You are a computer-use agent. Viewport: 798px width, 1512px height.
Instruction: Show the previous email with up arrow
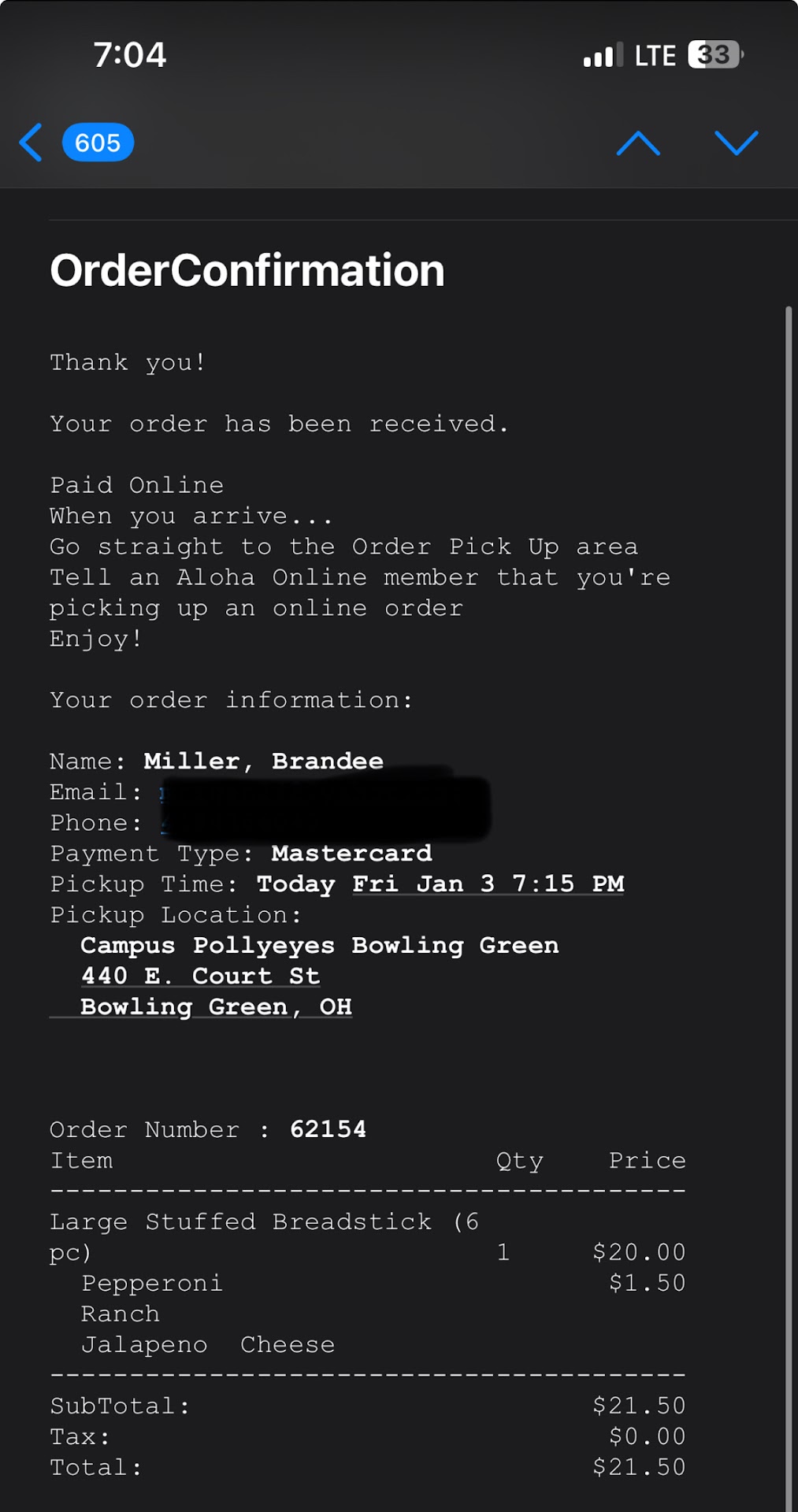tap(637, 143)
